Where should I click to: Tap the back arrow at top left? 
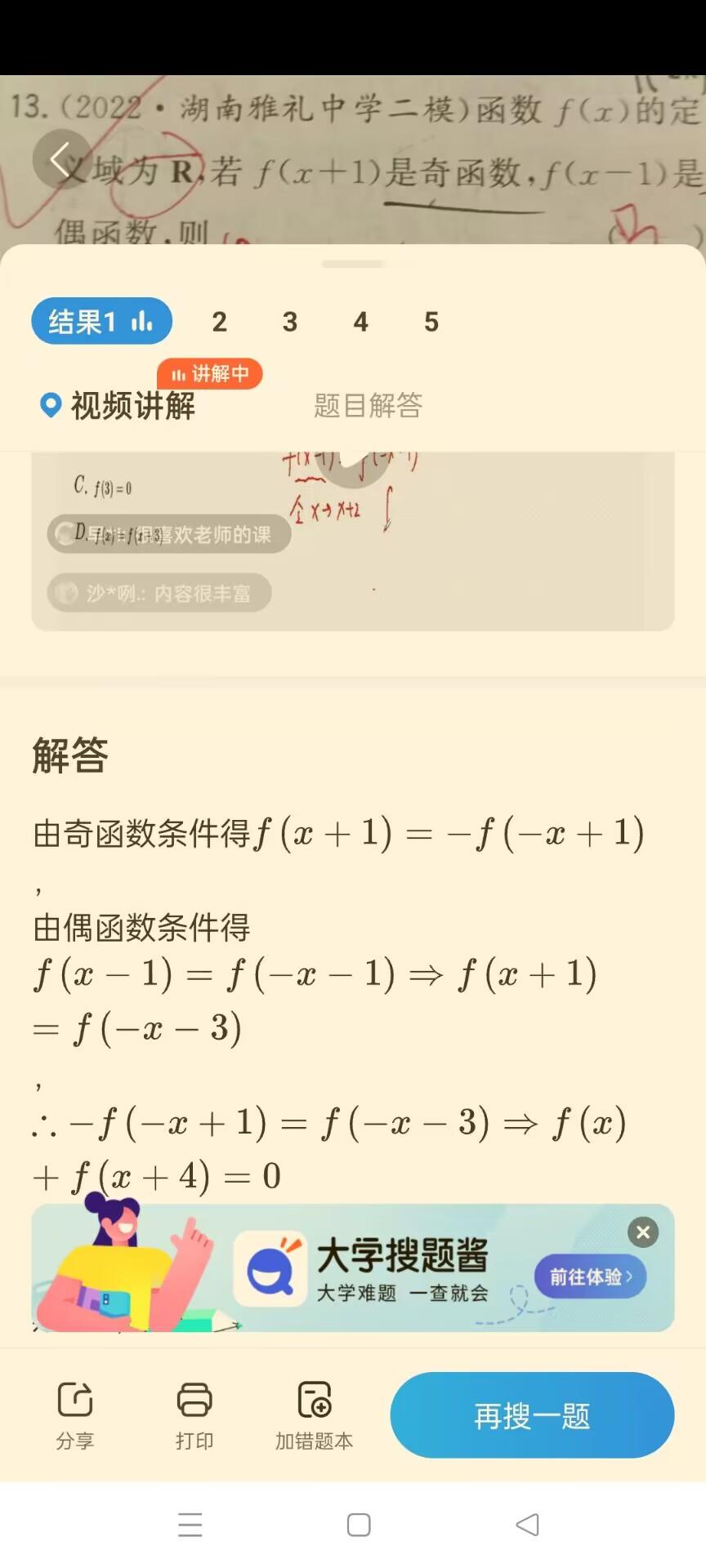click(62, 159)
